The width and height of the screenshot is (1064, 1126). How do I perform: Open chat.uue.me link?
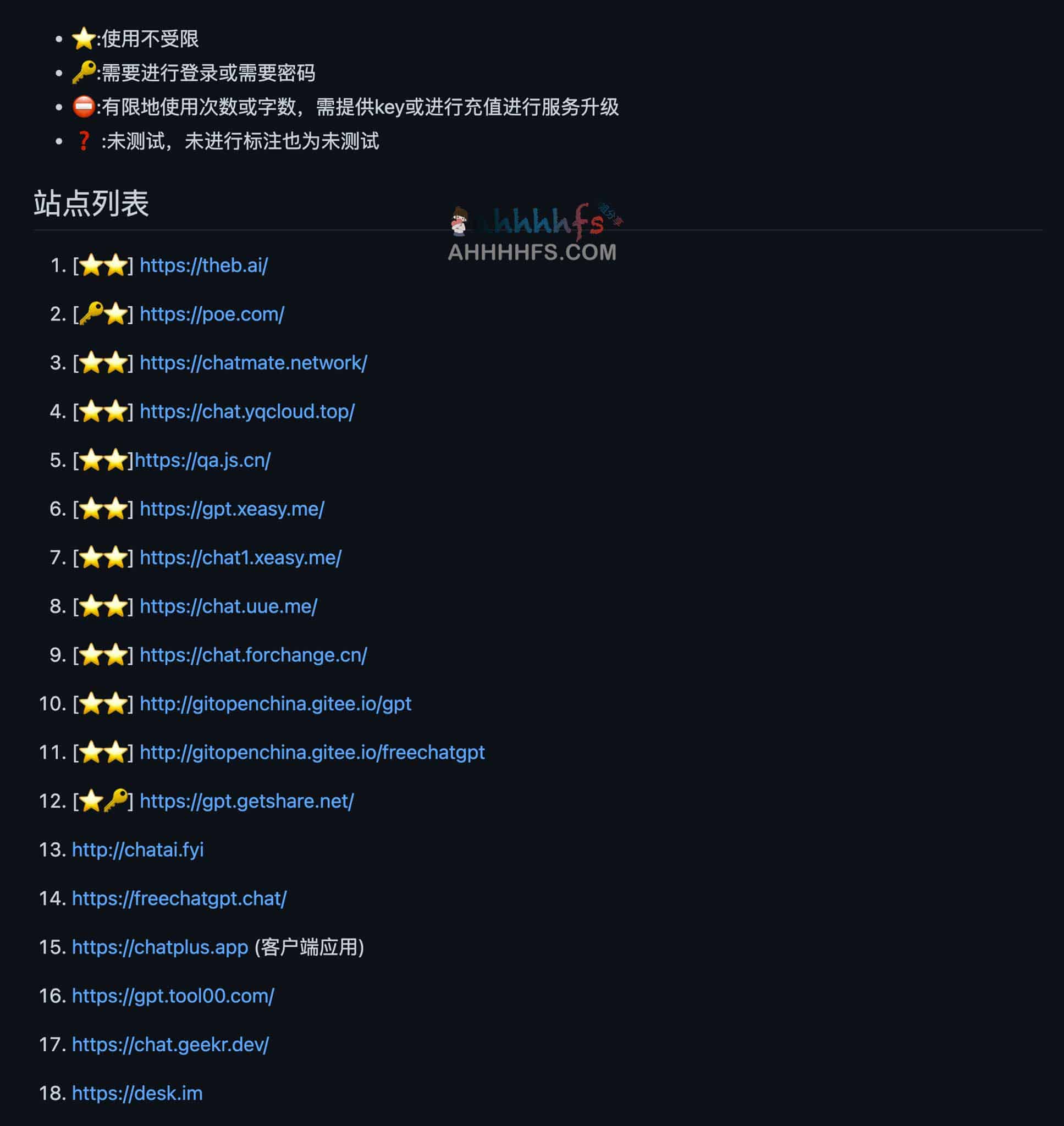(228, 606)
